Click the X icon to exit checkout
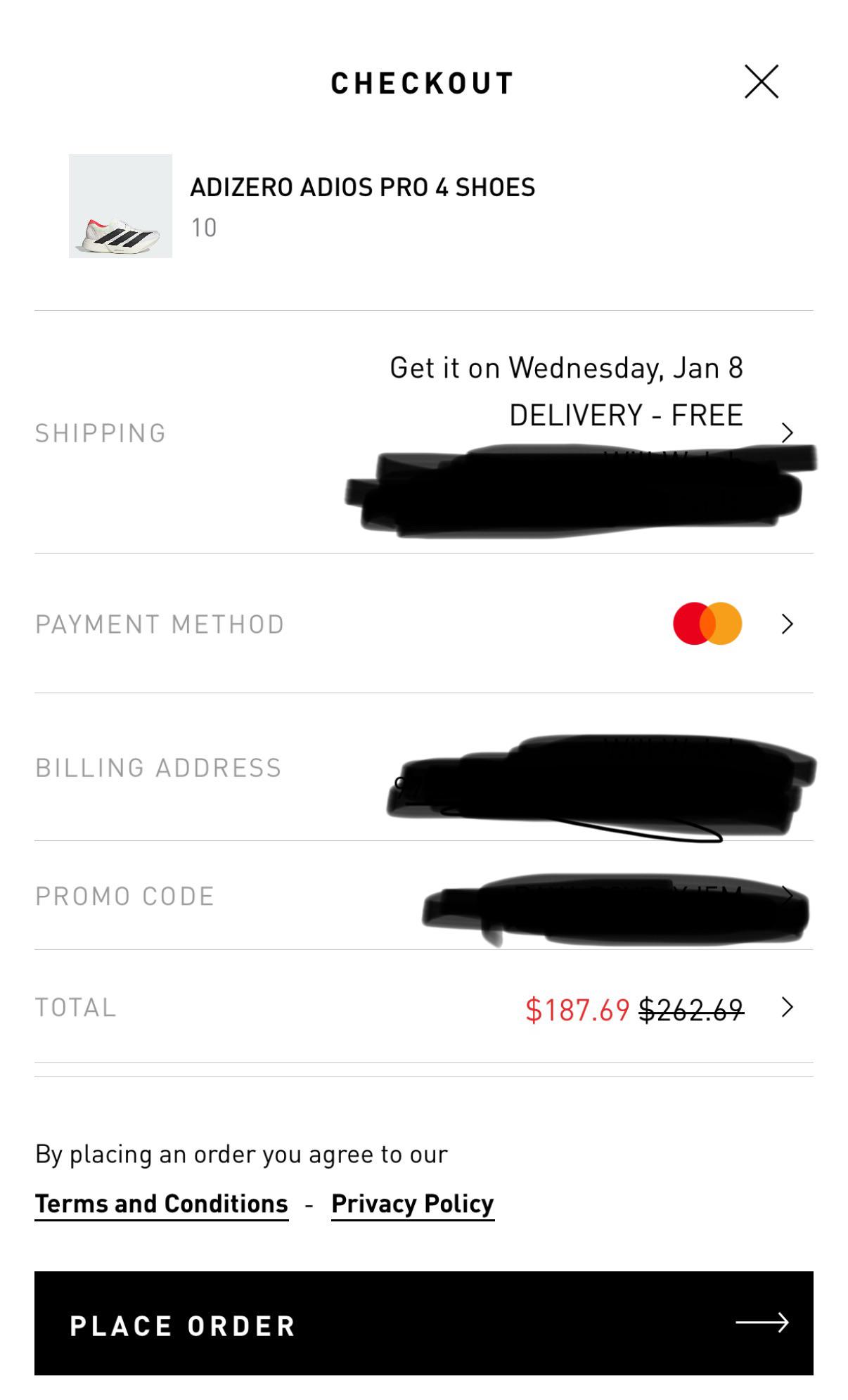The width and height of the screenshot is (848, 1400). coord(762,82)
